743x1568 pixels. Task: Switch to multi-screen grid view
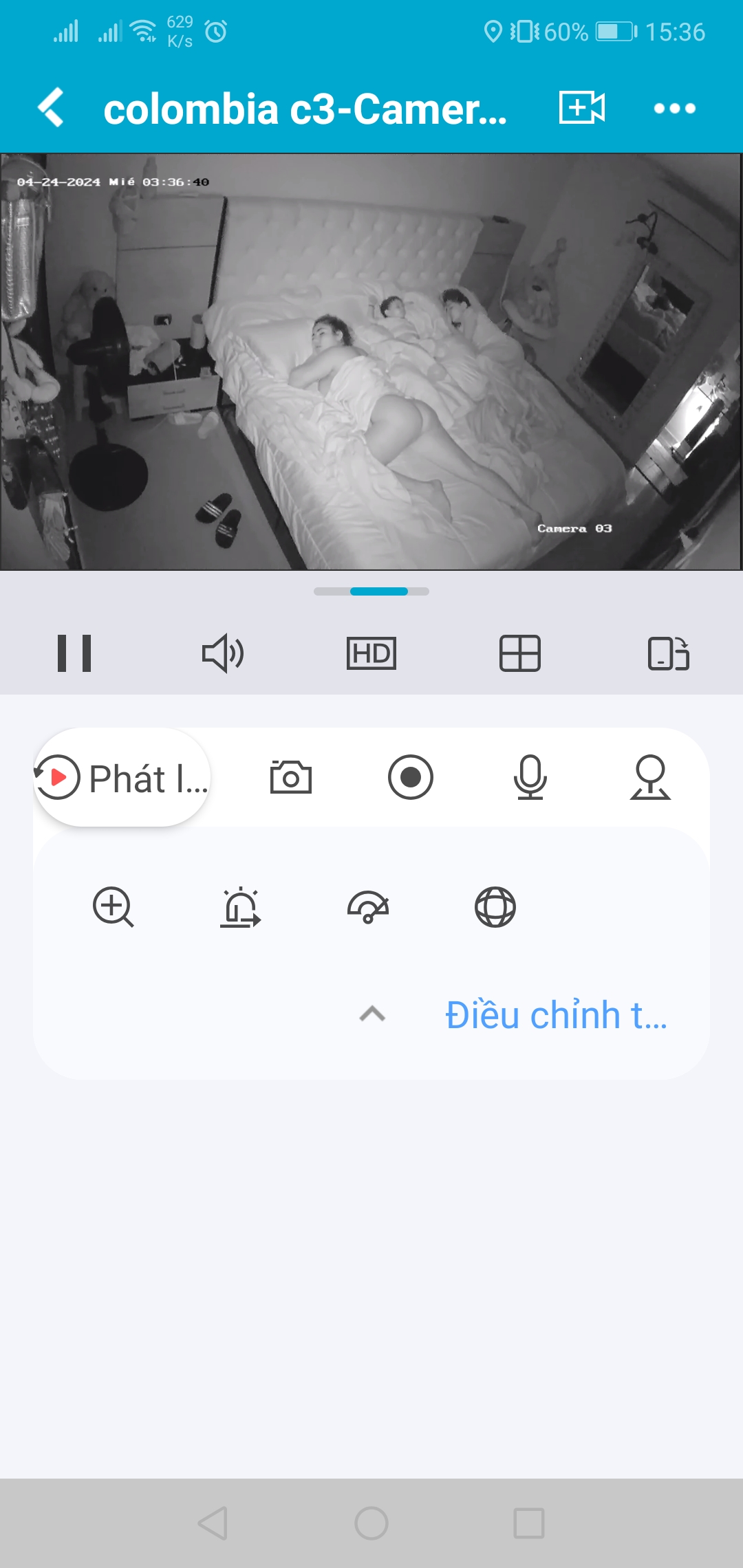pyautogui.click(x=520, y=653)
